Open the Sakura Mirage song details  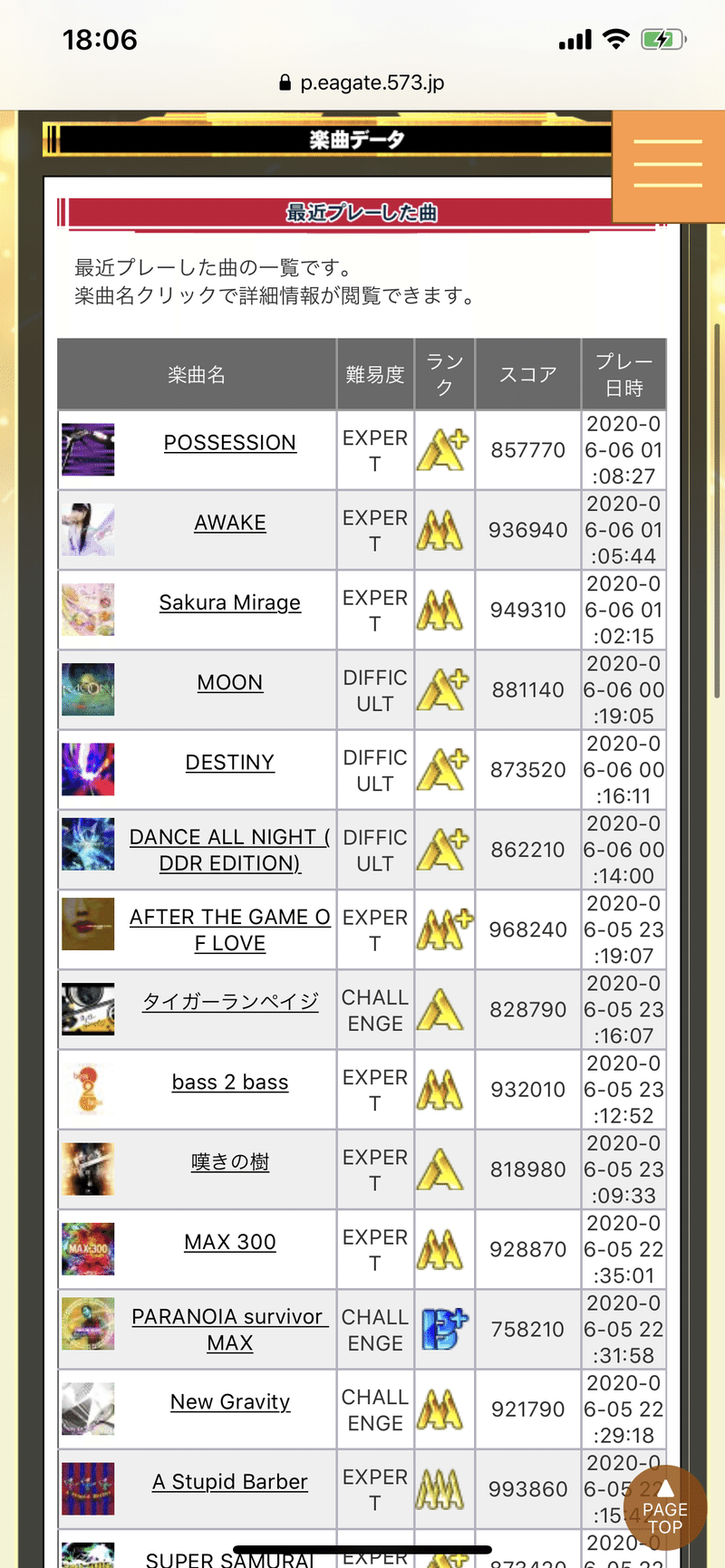[x=229, y=602]
